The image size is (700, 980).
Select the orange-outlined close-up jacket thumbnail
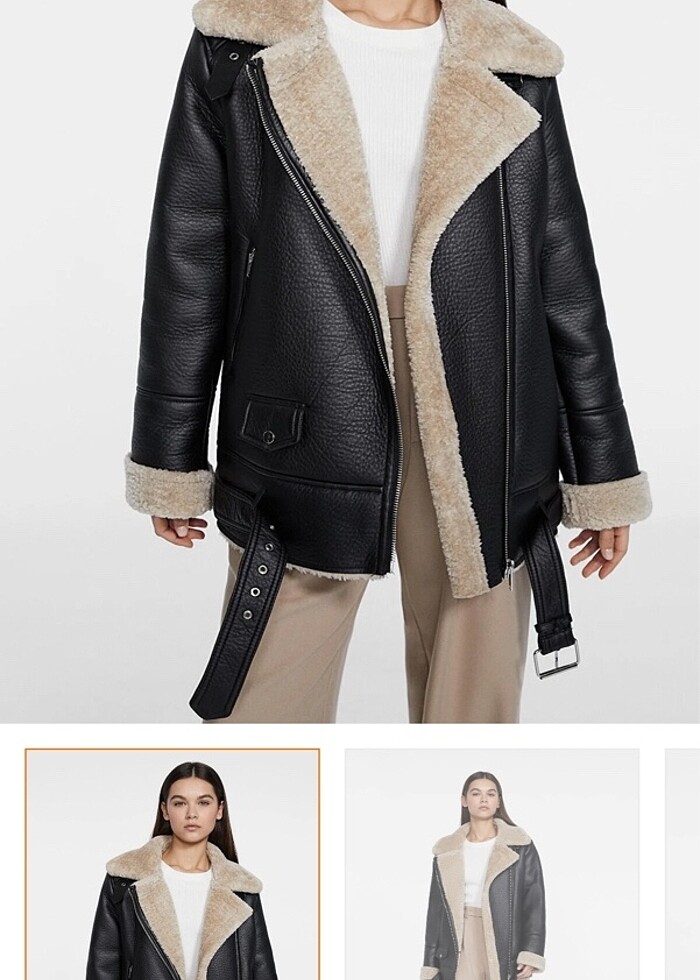tap(172, 864)
